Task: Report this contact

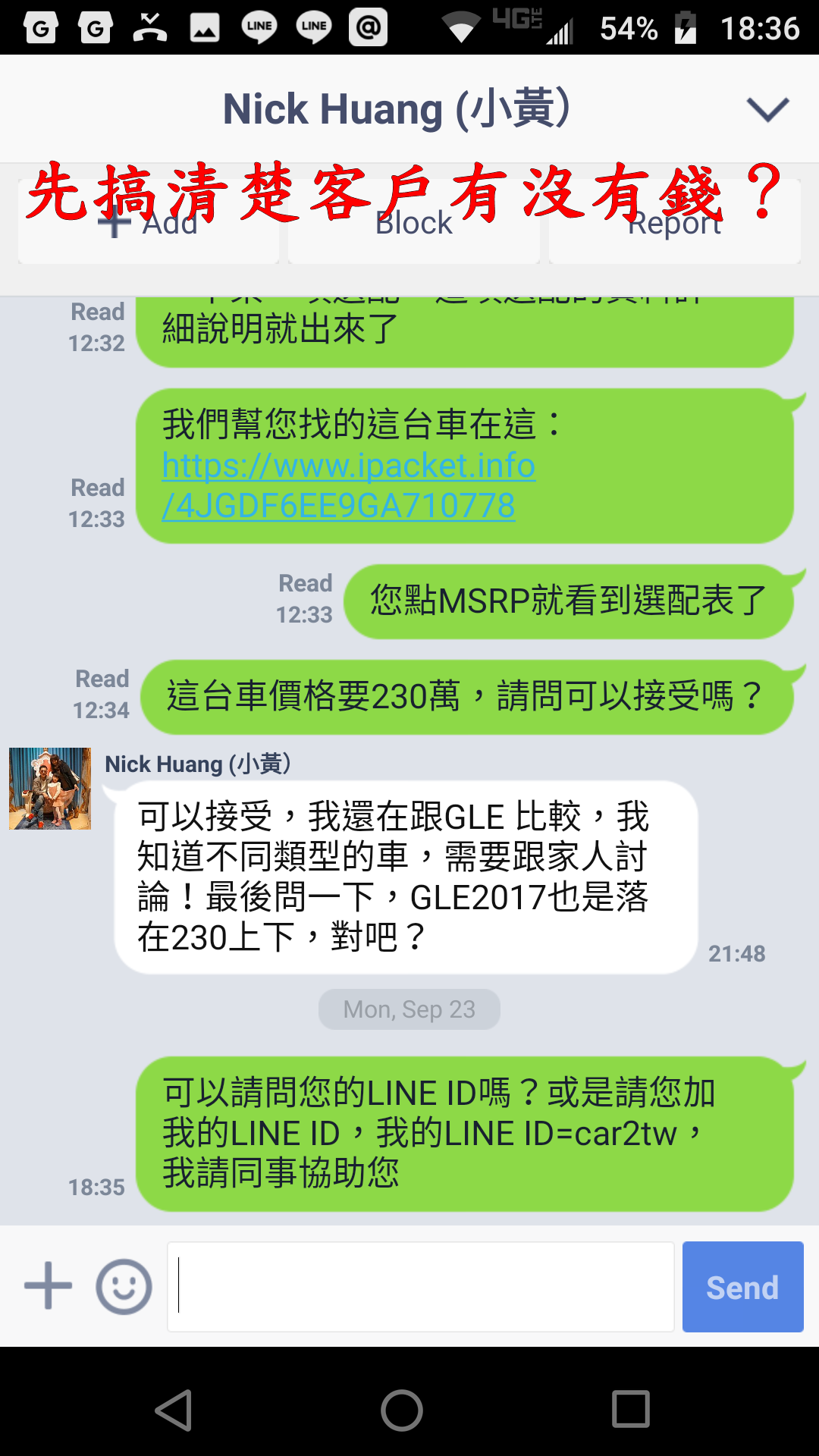Action: point(674,223)
